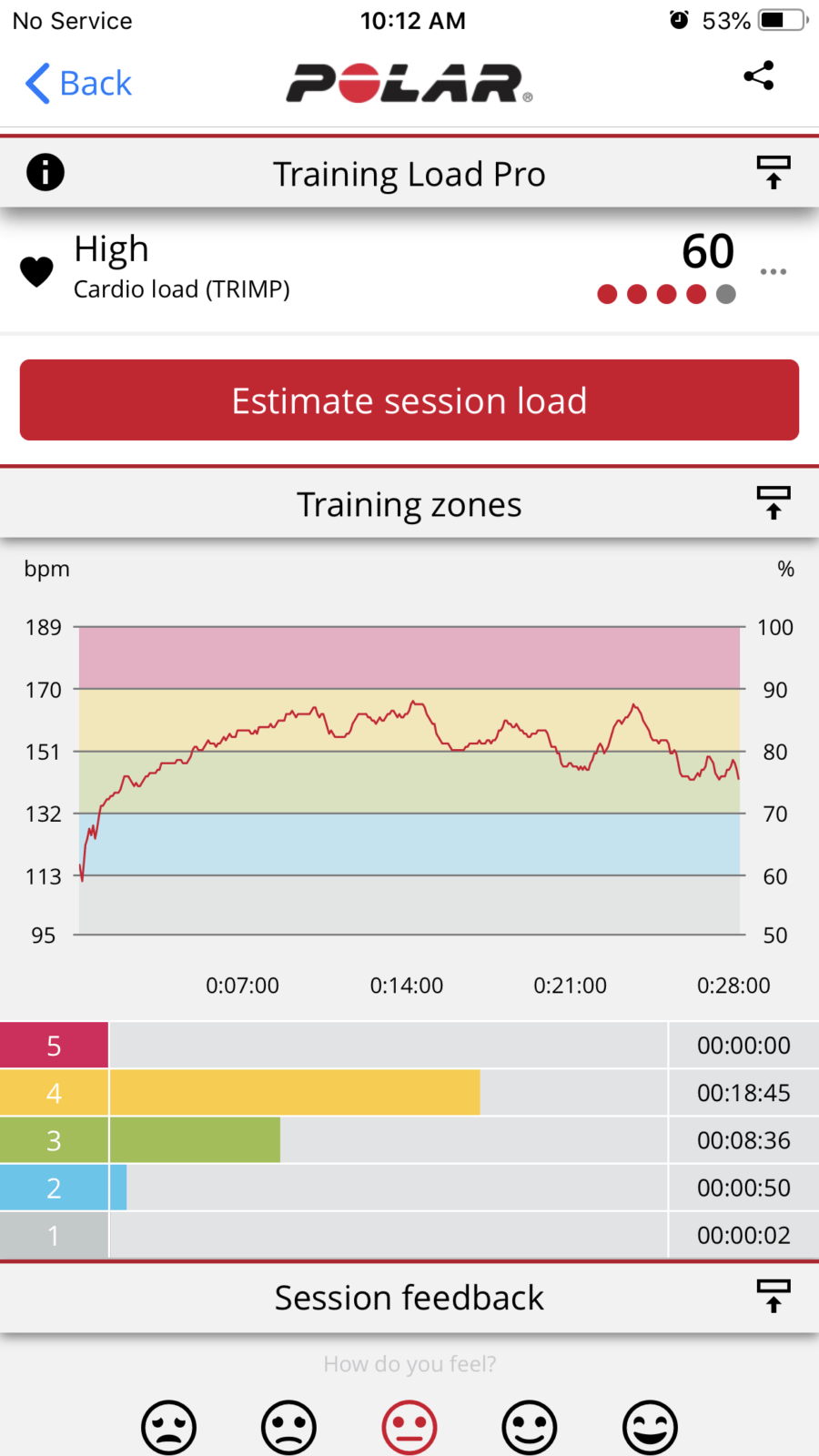Collapse the Training Load Pro section
The height and width of the screenshot is (1456, 819).
pos(773,172)
